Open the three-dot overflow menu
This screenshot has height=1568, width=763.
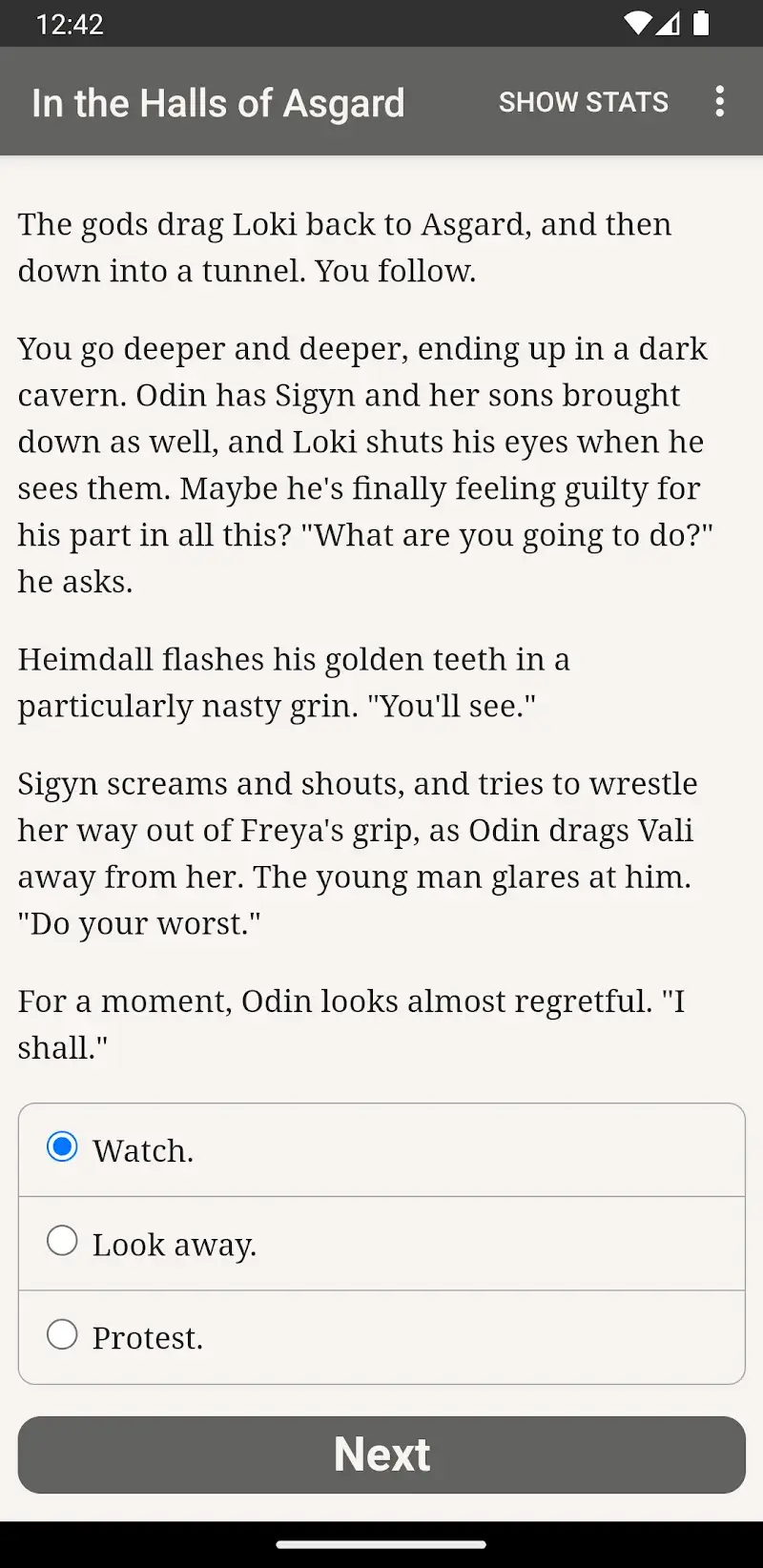click(x=720, y=102)
